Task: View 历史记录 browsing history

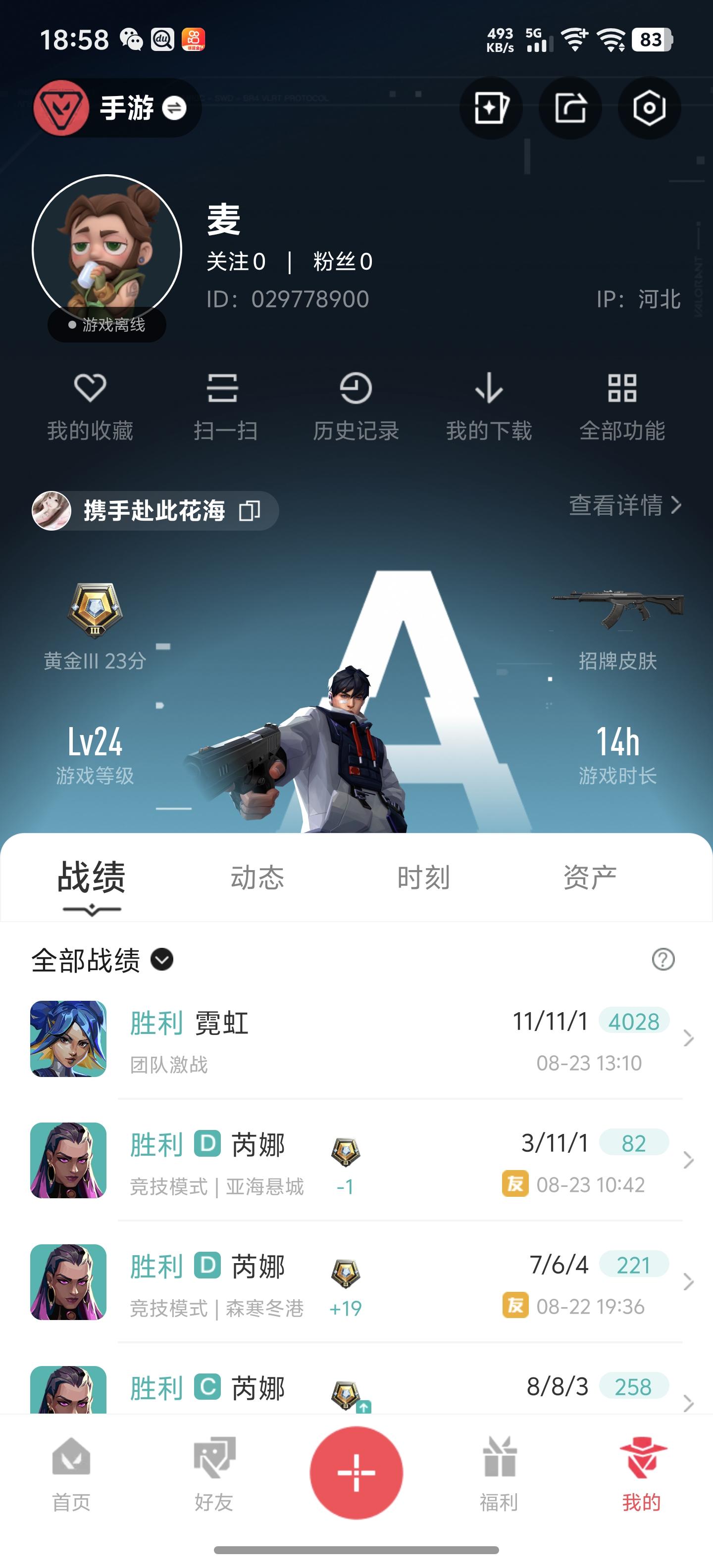Action: [x=356, y=405]
